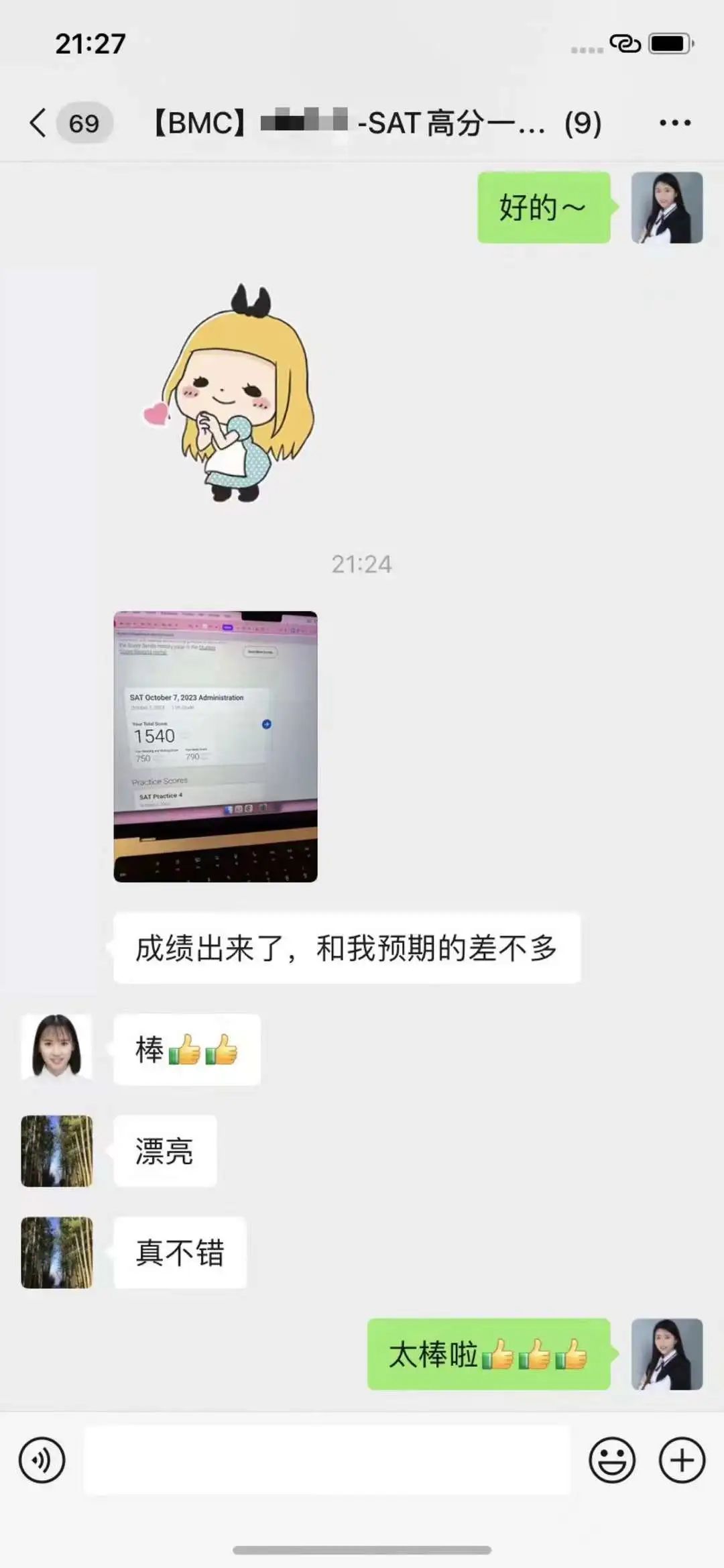724x1568 pixels.
Task: Switch to voice message input
Action: point(42,1460)
